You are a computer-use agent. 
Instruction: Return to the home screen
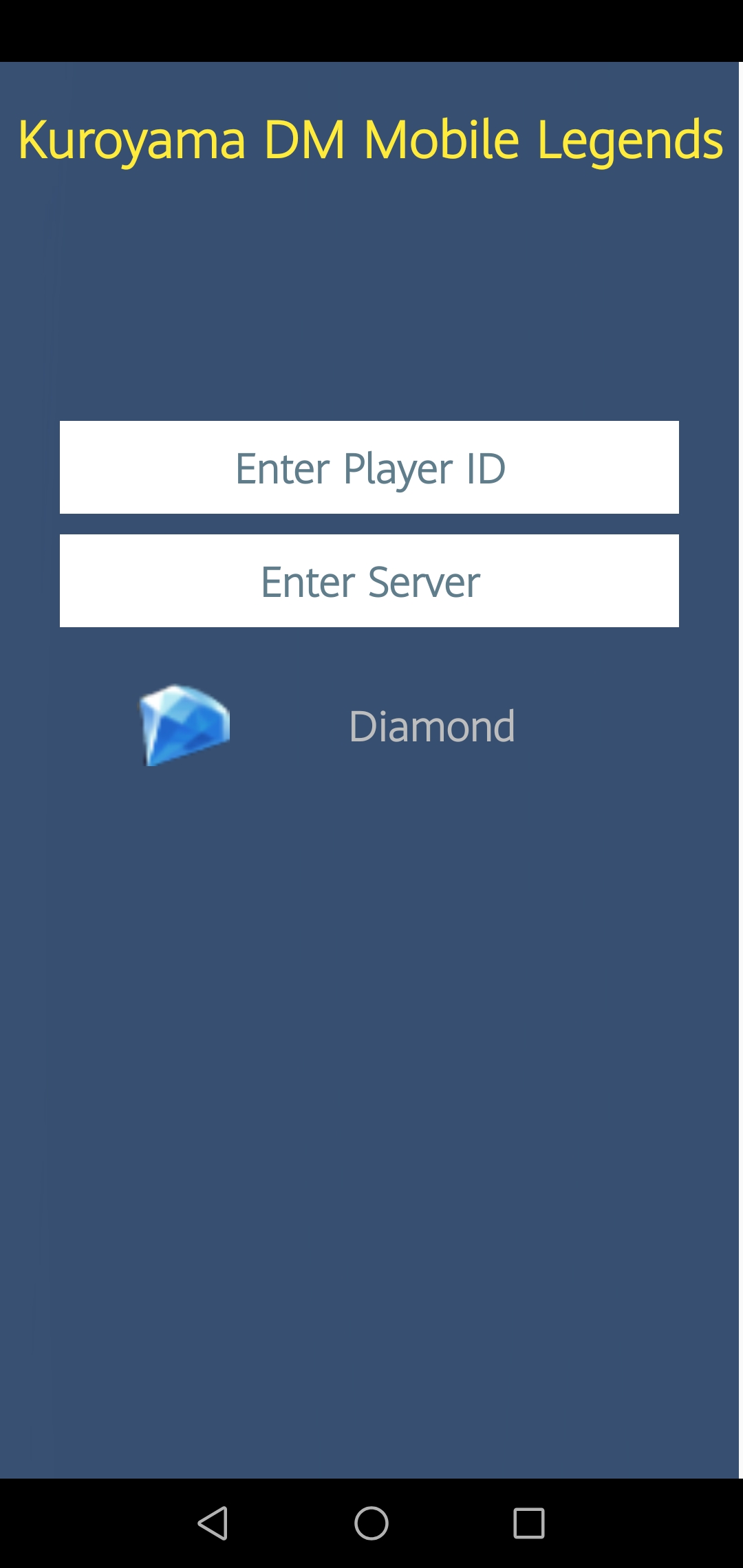[371, 1523]
